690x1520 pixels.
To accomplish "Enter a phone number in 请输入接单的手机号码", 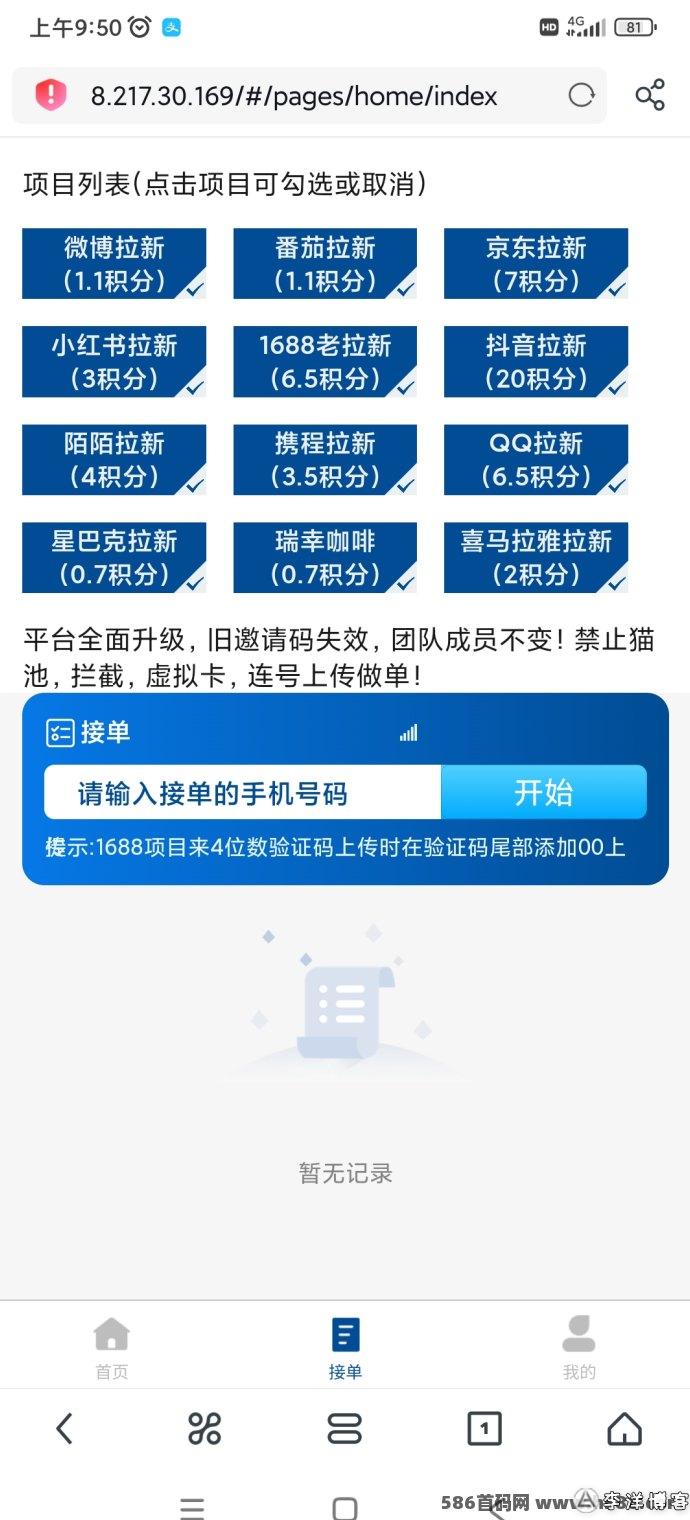I will pos(243,793).
